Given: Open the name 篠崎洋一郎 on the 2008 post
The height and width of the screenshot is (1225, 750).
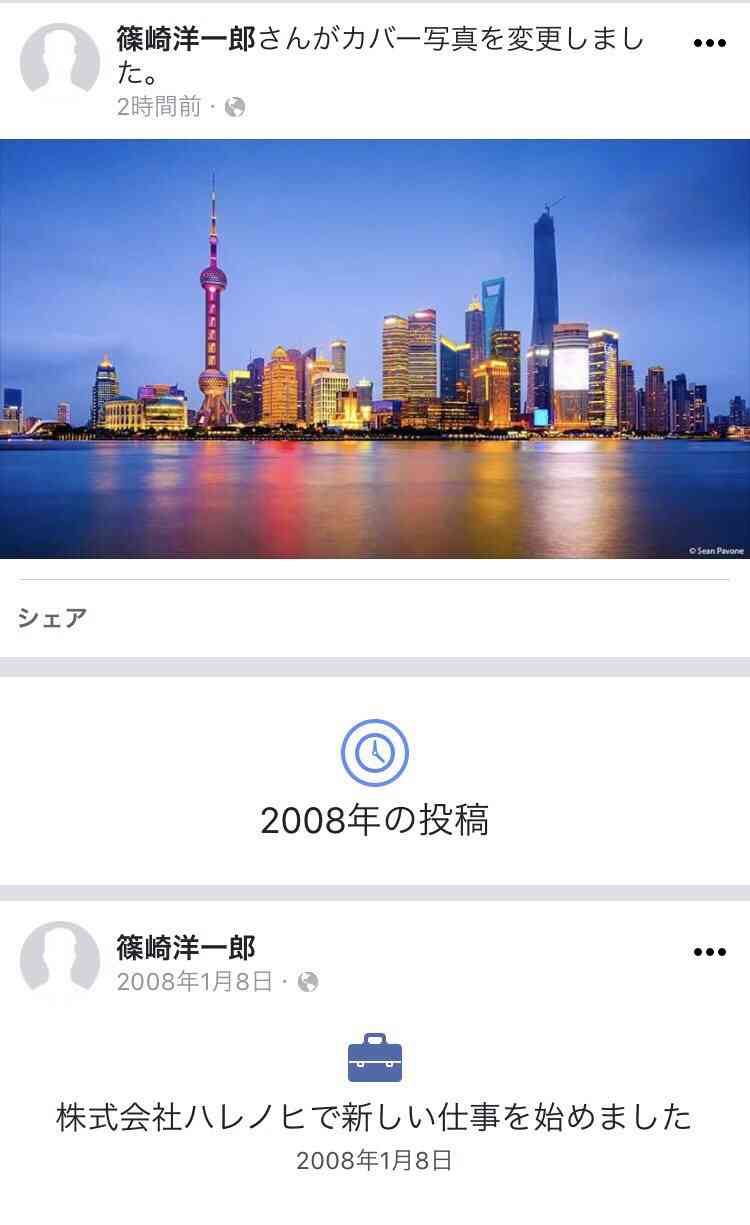Looking at the screenshot, I should 187,946.
